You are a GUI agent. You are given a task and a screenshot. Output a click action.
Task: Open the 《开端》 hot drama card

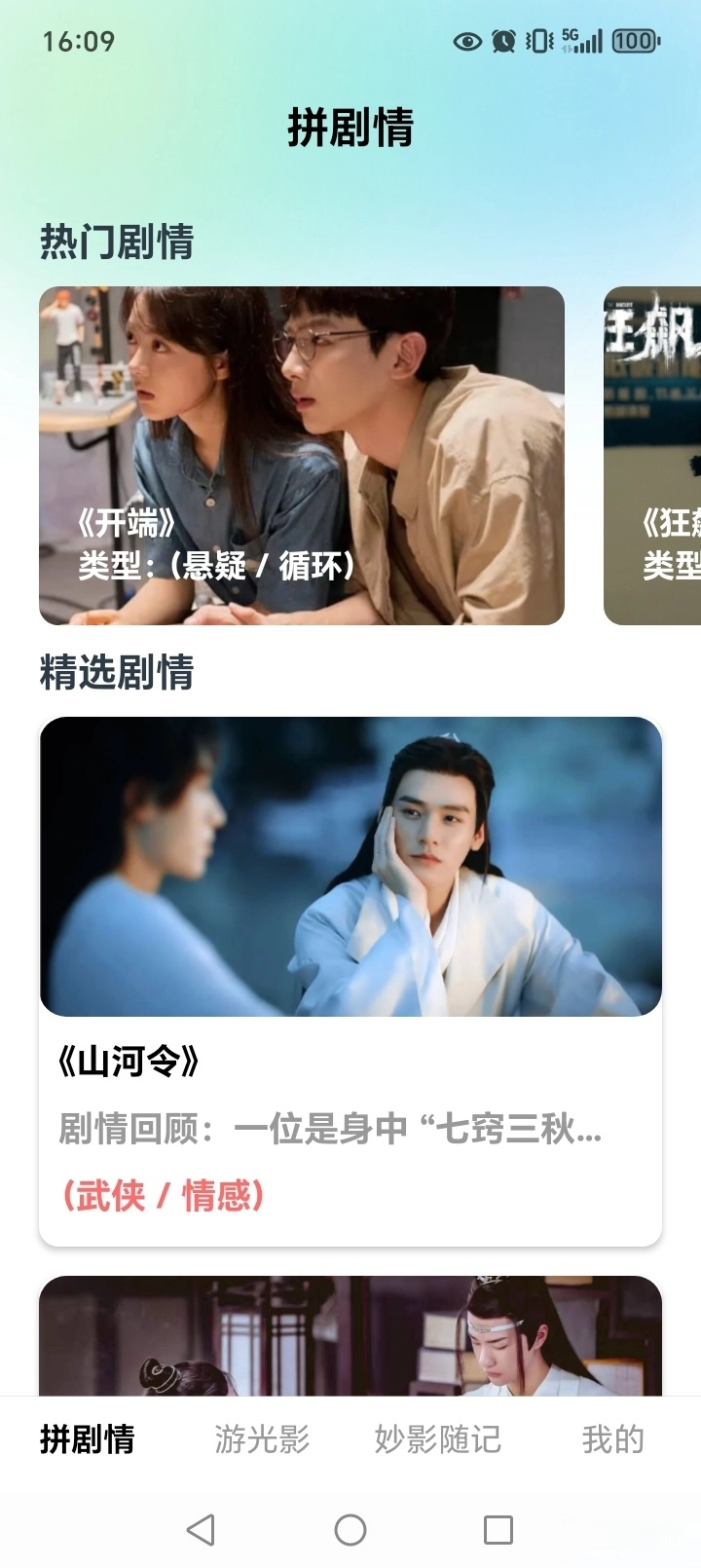point(302,453)
